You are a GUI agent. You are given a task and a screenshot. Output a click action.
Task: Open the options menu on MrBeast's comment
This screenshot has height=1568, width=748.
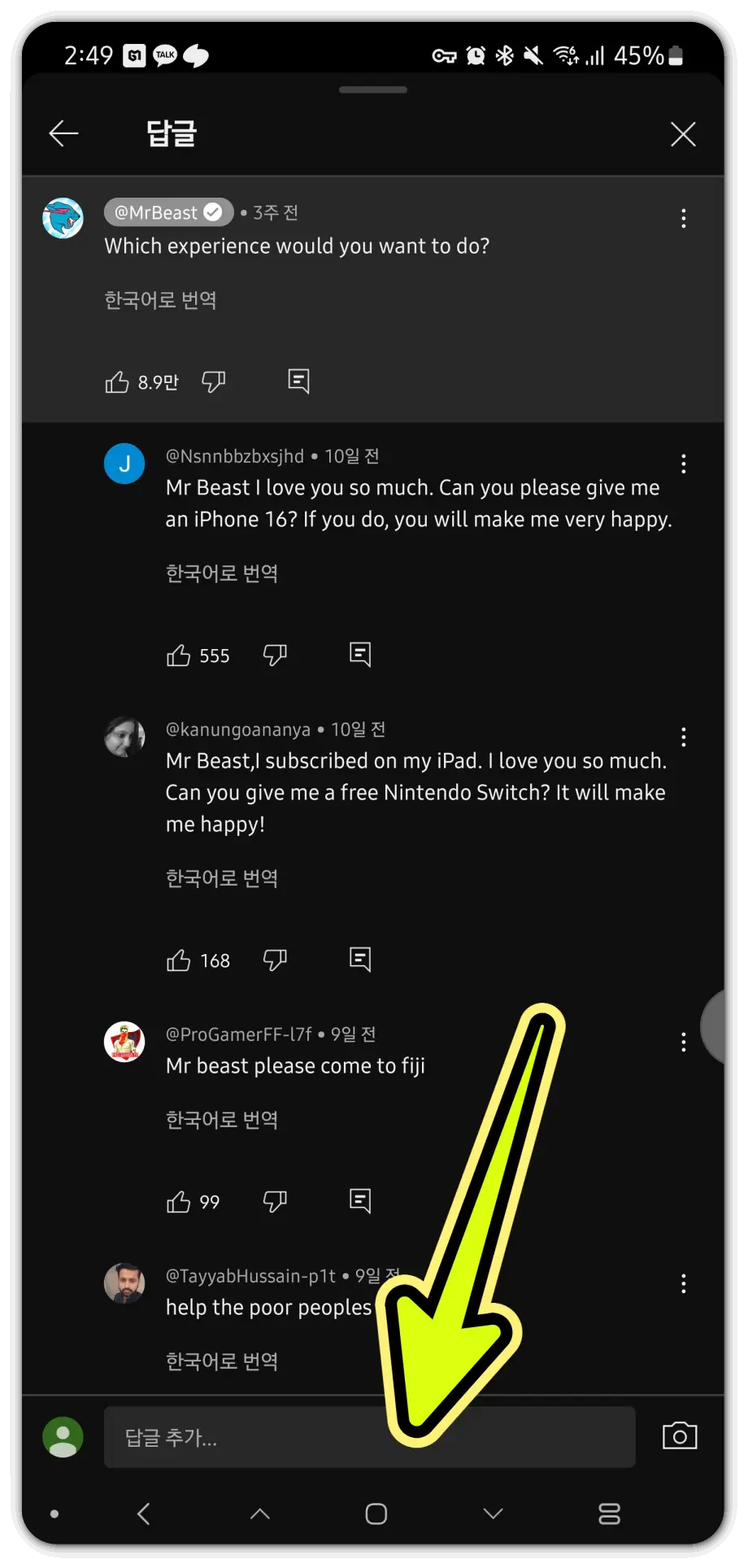coord(683,218)
